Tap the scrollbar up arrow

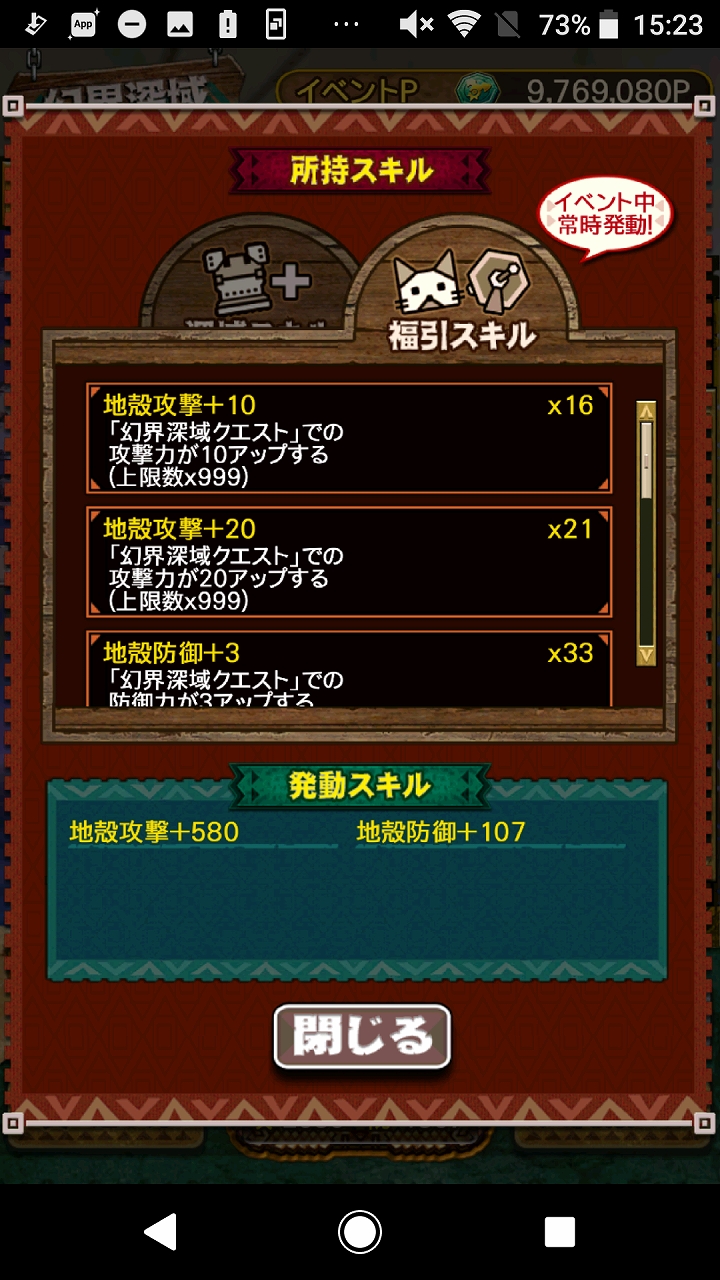(x=646, y=410)
